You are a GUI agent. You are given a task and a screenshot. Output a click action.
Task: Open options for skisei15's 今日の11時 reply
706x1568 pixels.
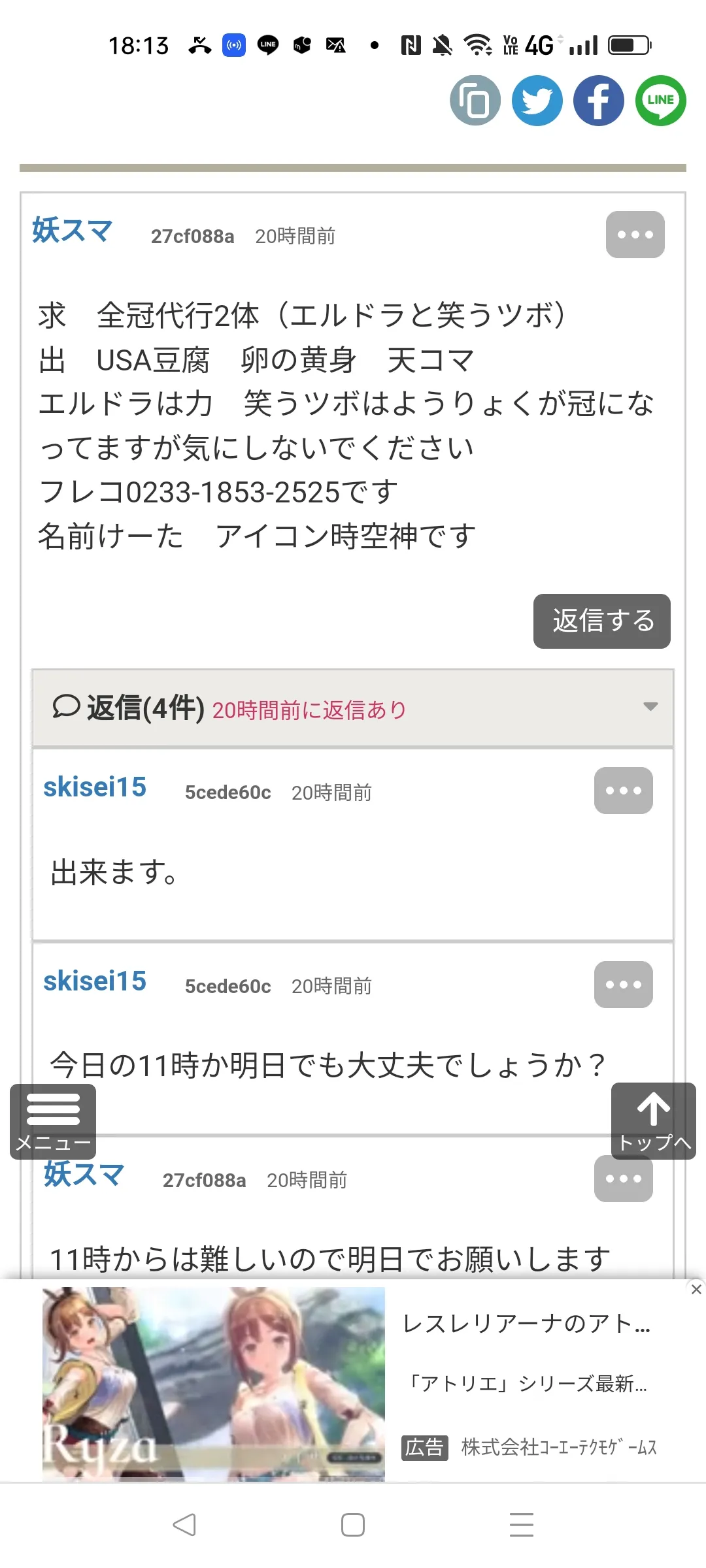click(x=623, y=985)
